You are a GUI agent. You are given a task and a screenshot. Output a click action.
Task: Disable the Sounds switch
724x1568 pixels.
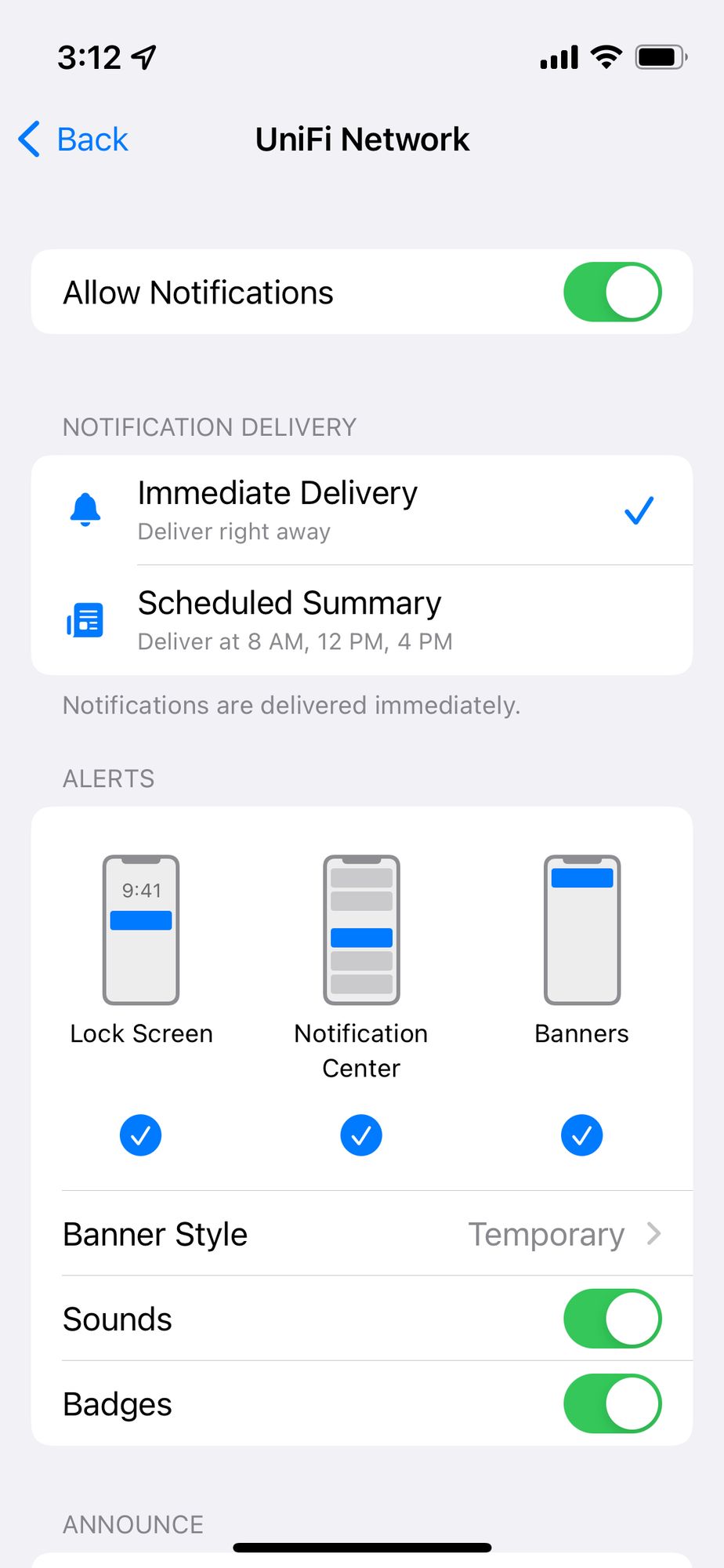[612, 1319]
